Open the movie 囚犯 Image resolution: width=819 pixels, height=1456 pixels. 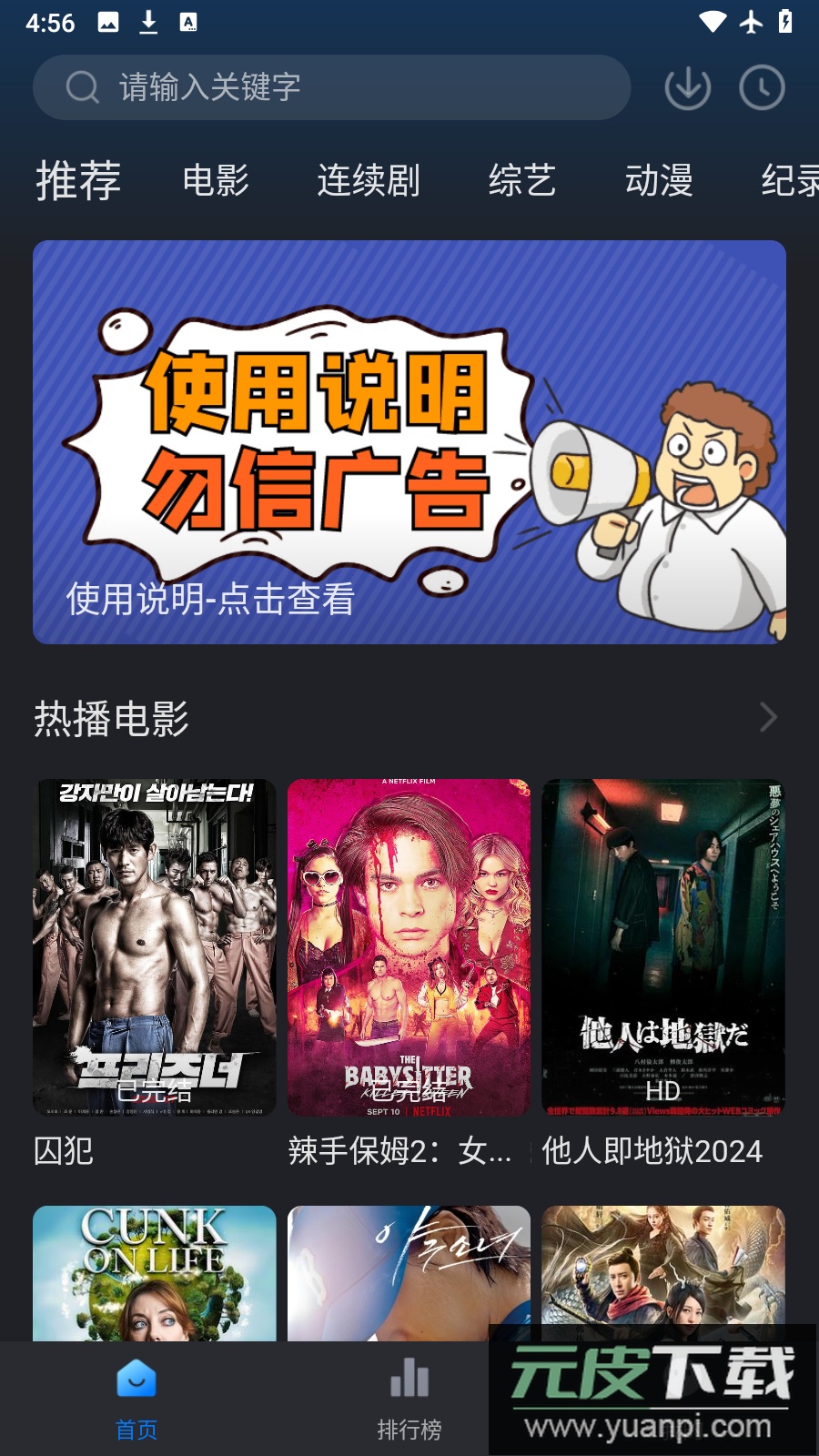(155, 946)
